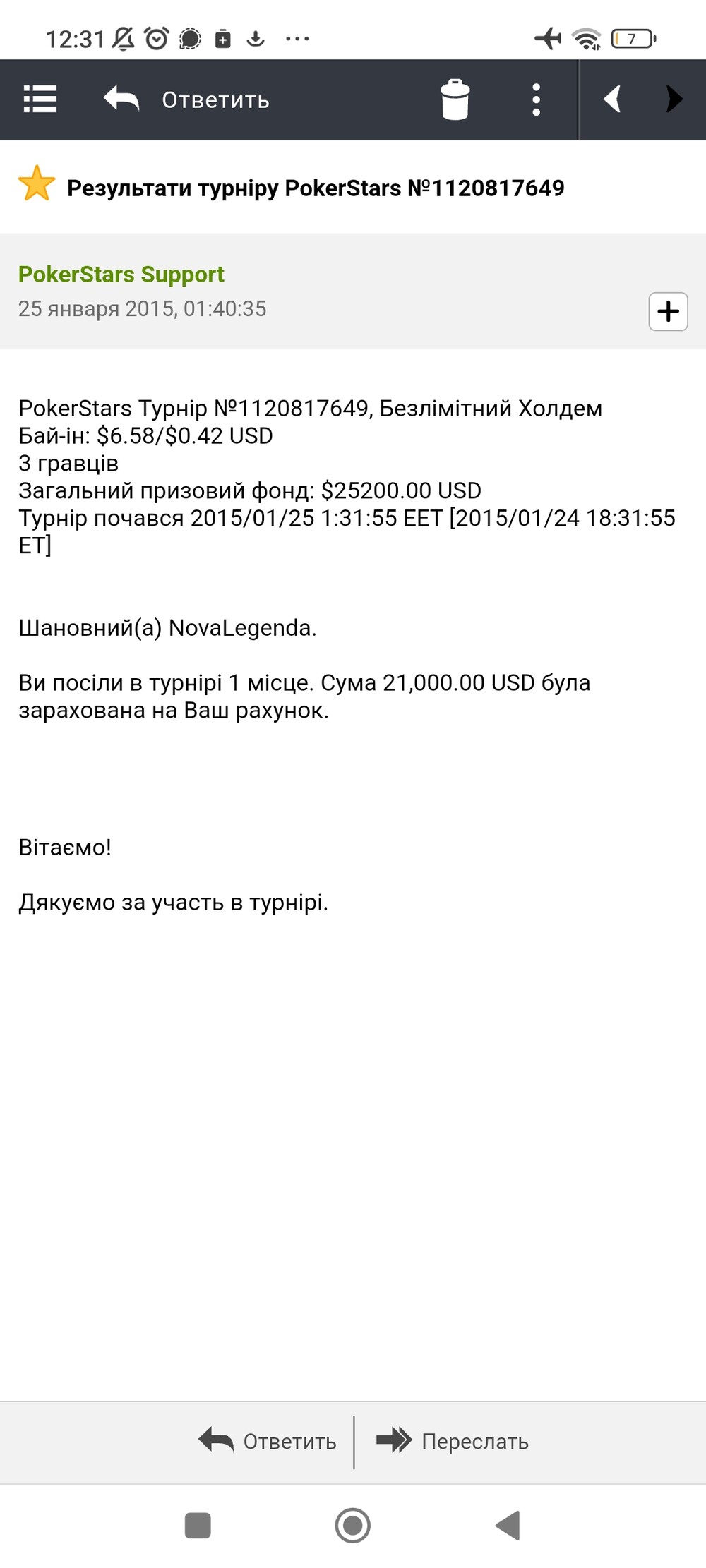This screenshot has height=1568, width=706.
Task: Delete this email with the trash icon
Action: tap(455, 99)
